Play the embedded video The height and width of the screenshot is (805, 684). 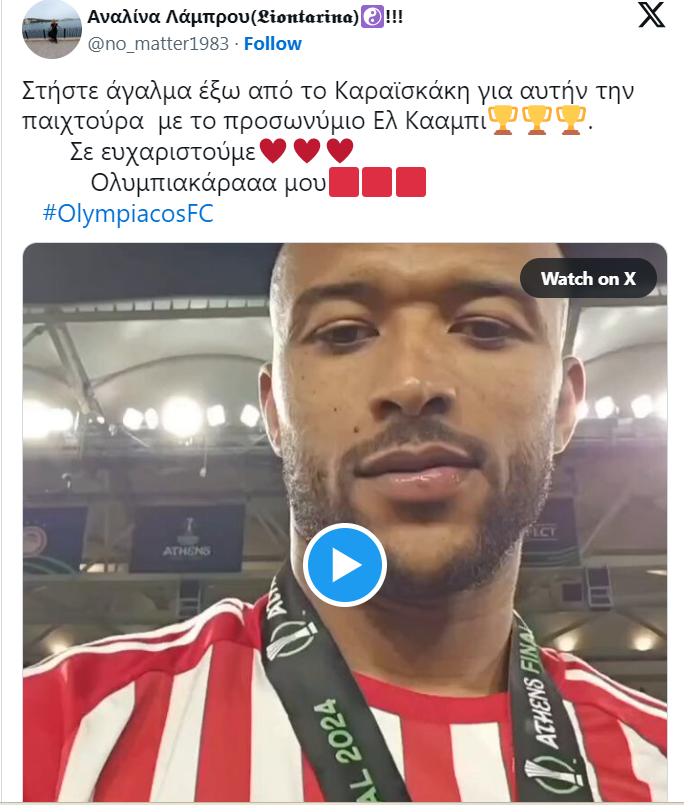[344, 565]
